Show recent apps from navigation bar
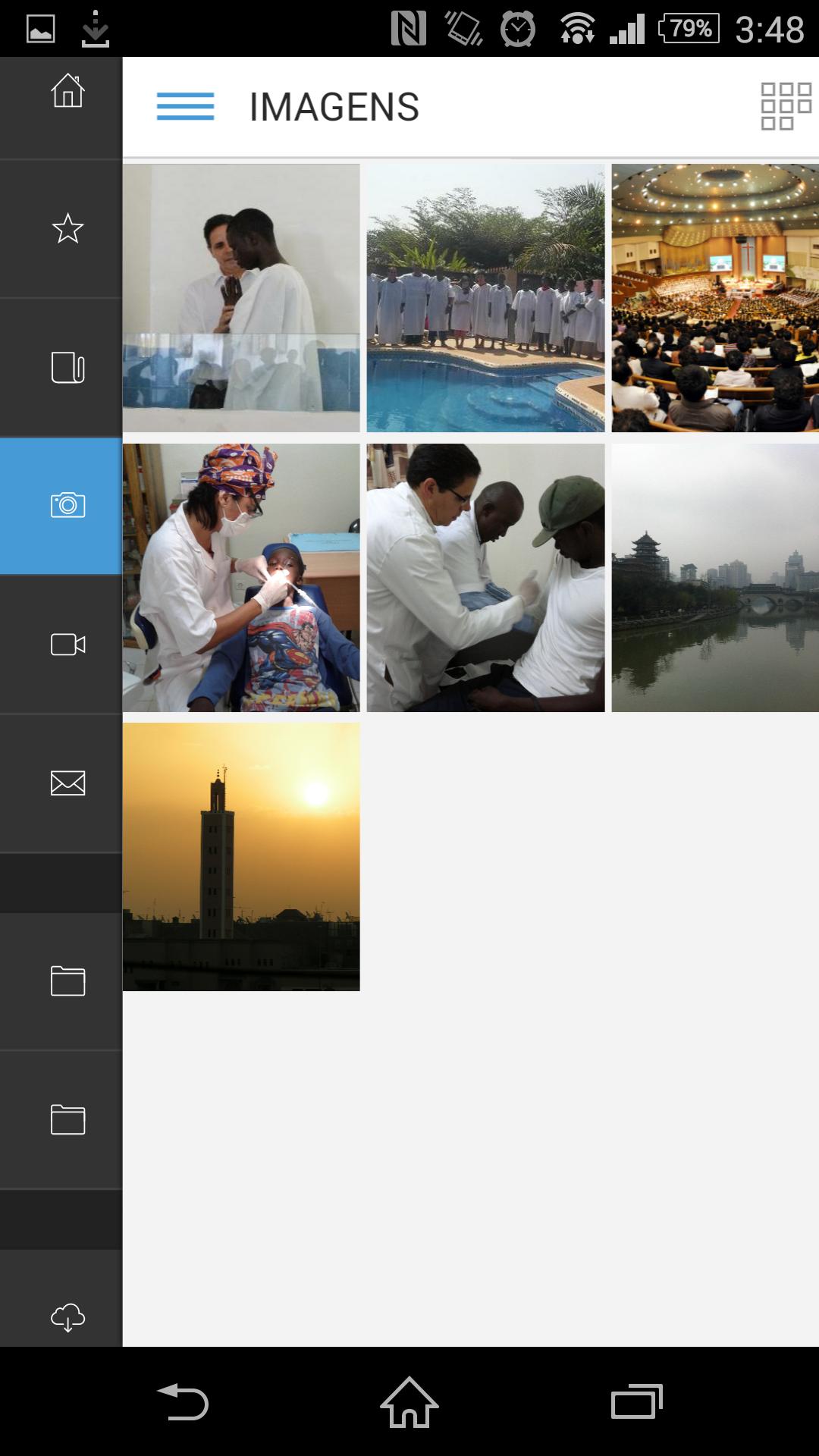 point(636,1401)
